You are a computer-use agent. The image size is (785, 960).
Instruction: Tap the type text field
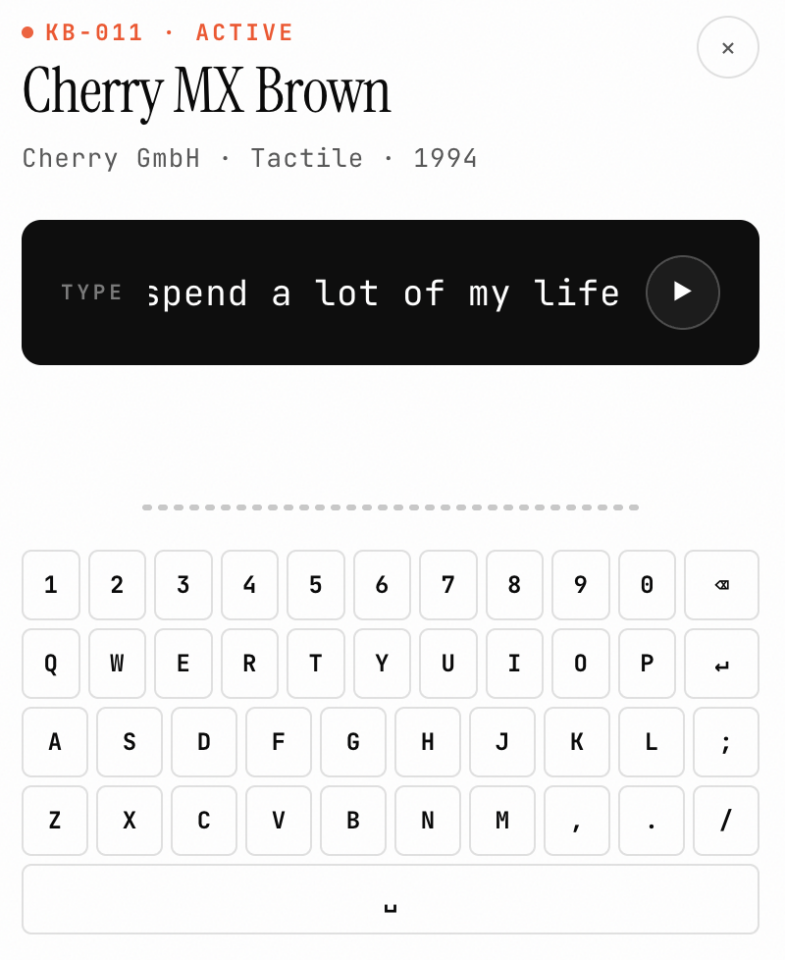(384, 293)
